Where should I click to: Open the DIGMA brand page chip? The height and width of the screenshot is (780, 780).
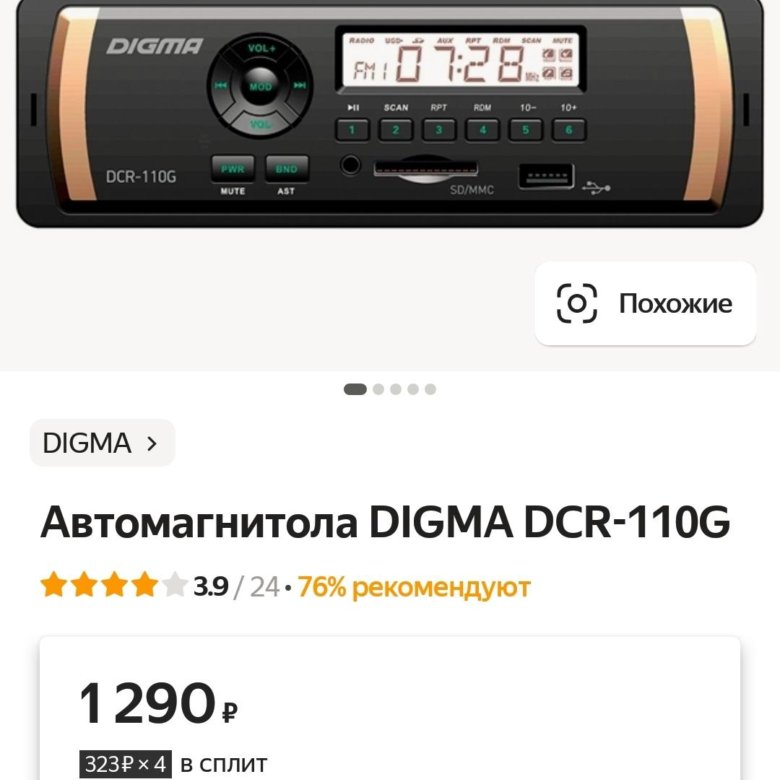102,443
